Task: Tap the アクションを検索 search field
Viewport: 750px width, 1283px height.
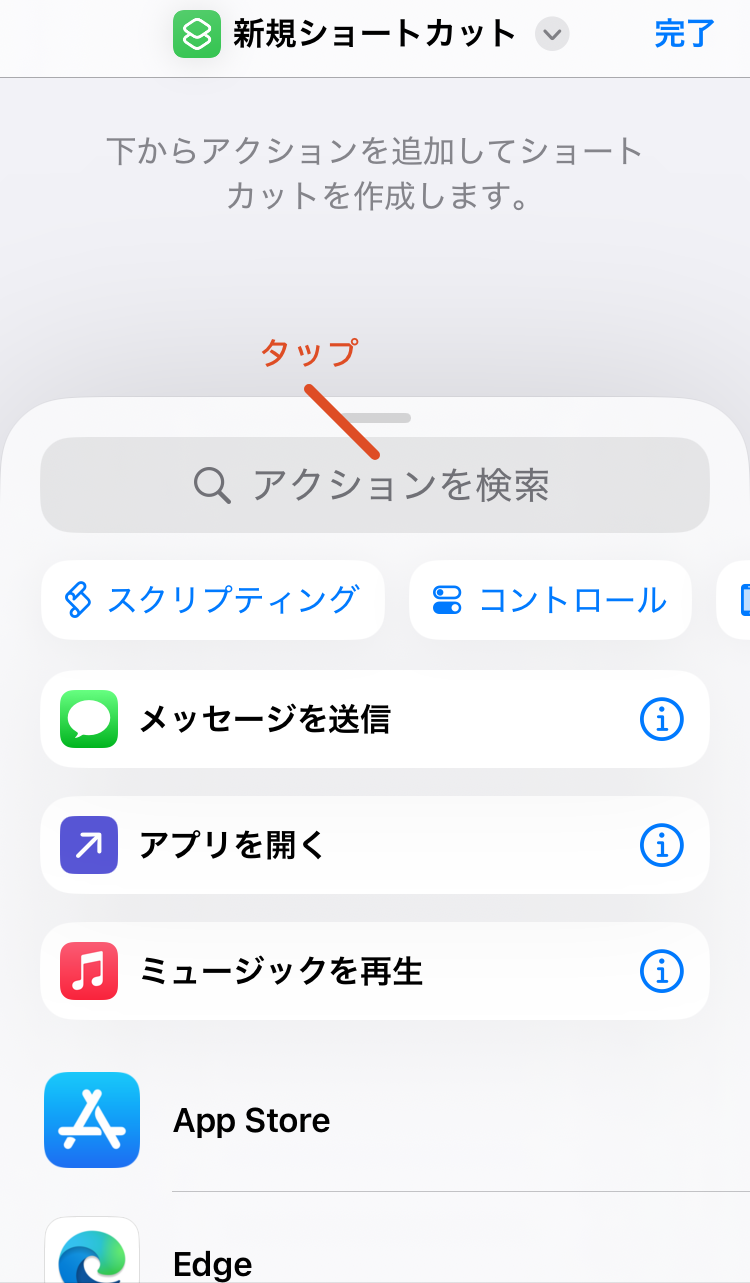Action: [375, 484]
